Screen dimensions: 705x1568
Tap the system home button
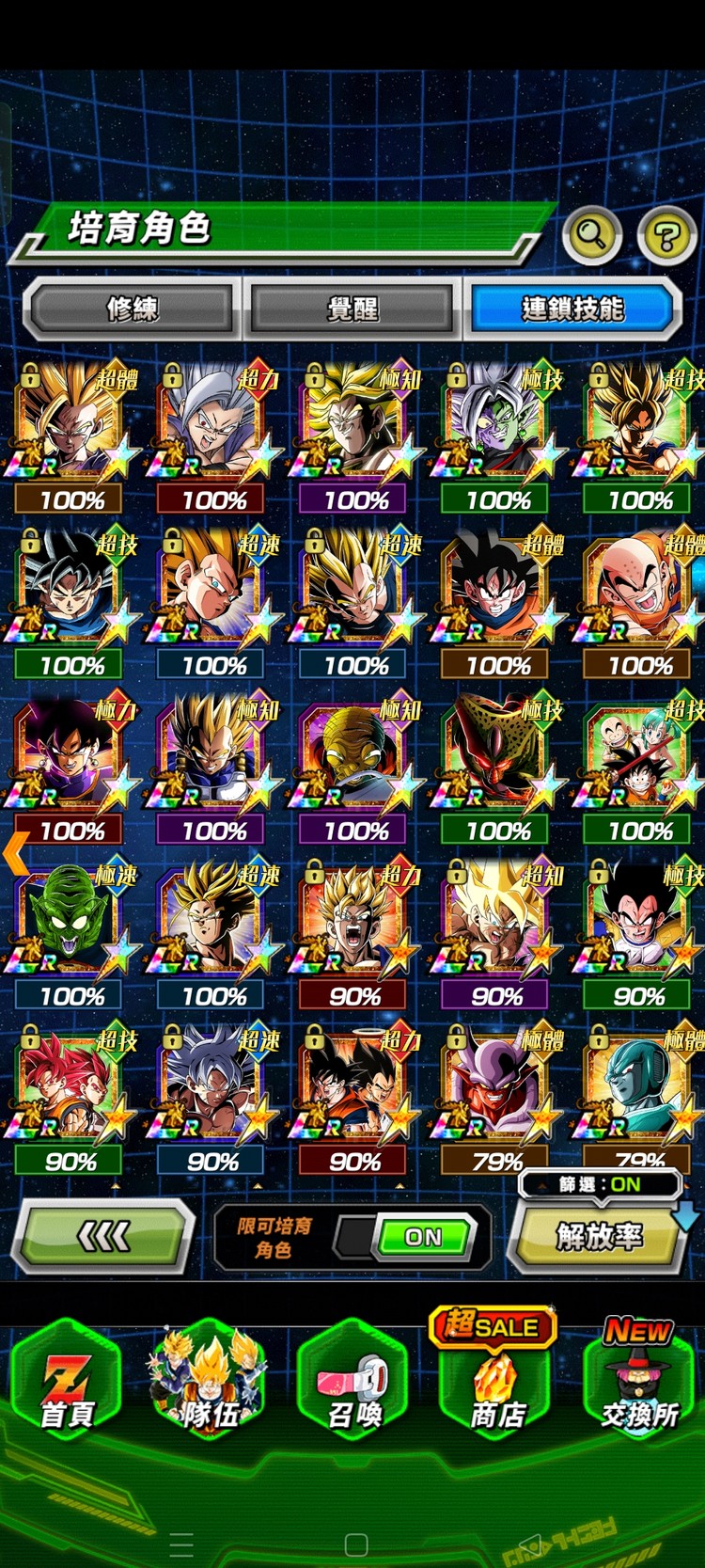[x=356, y=1544]
